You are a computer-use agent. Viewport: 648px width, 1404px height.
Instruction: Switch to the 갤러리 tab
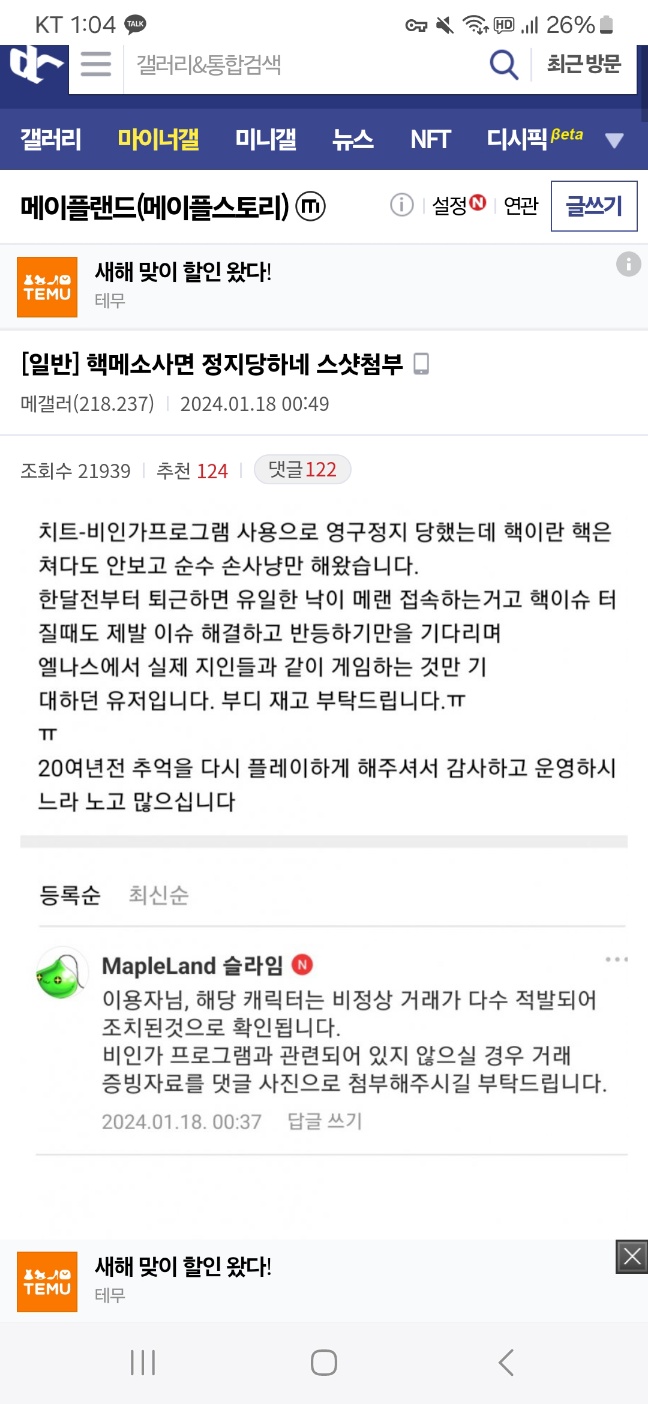pyautogui.click(x=50, y=140)
